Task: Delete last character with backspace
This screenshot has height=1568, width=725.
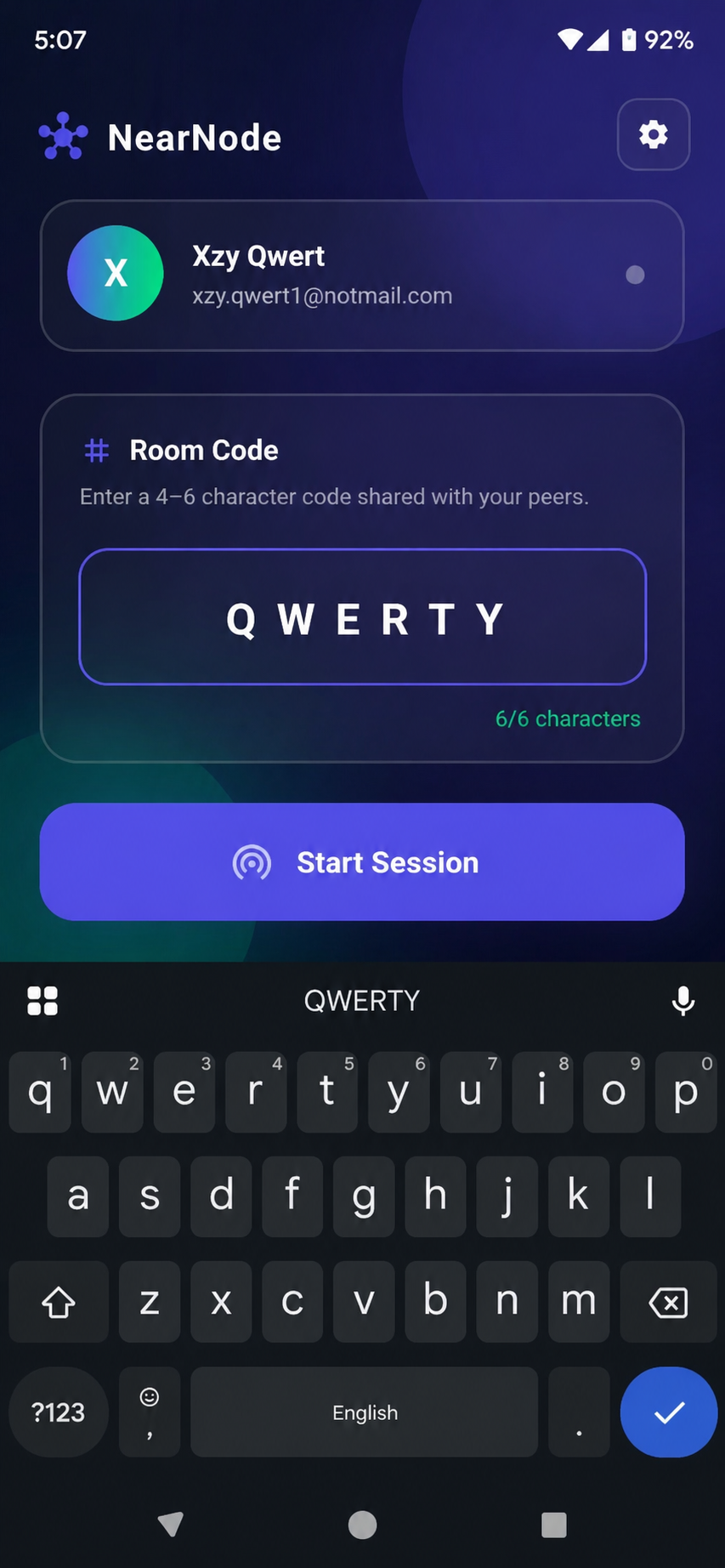Action: [668, 1302]
